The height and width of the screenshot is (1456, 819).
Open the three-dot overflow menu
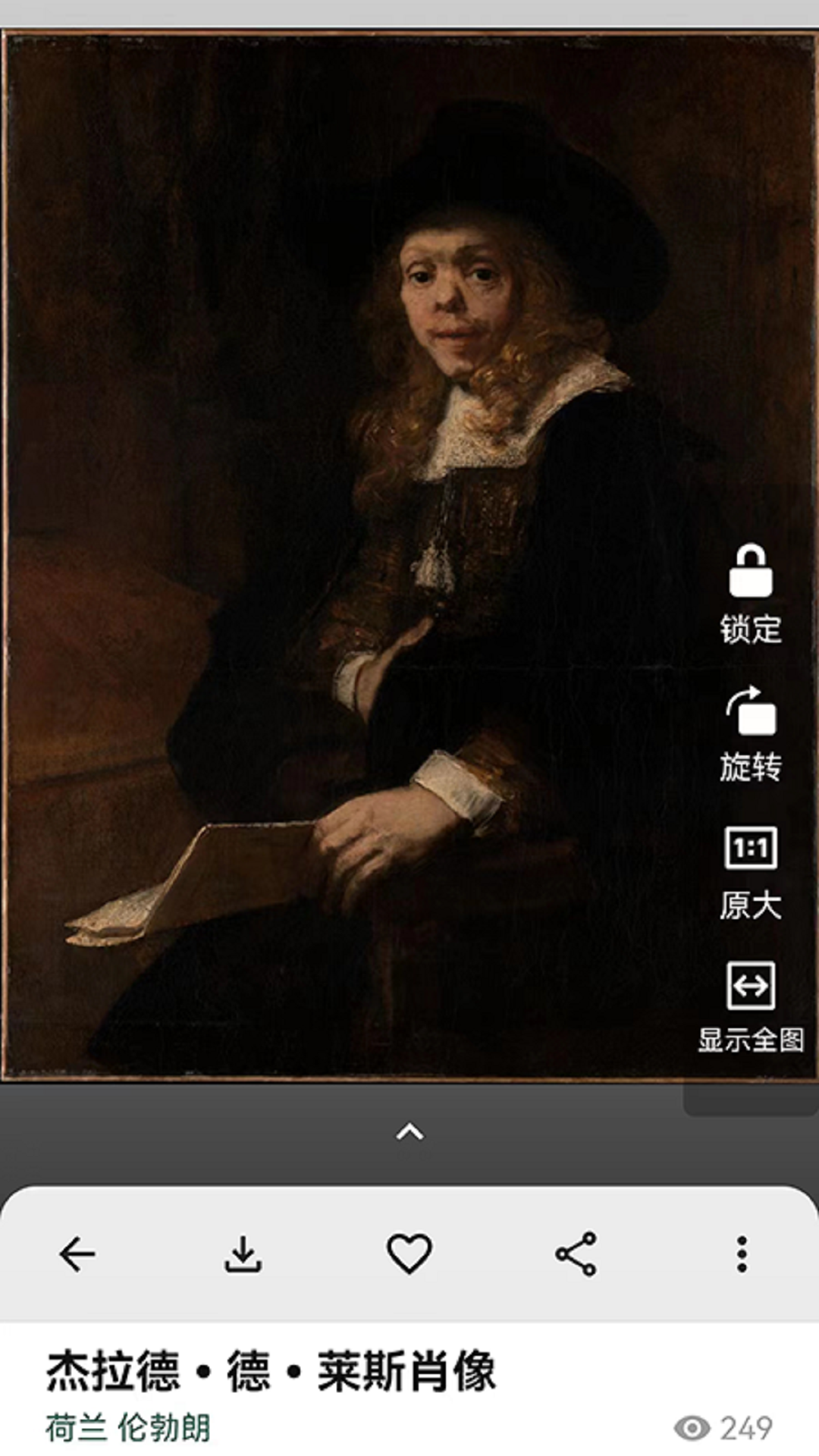click(742, 1254)
